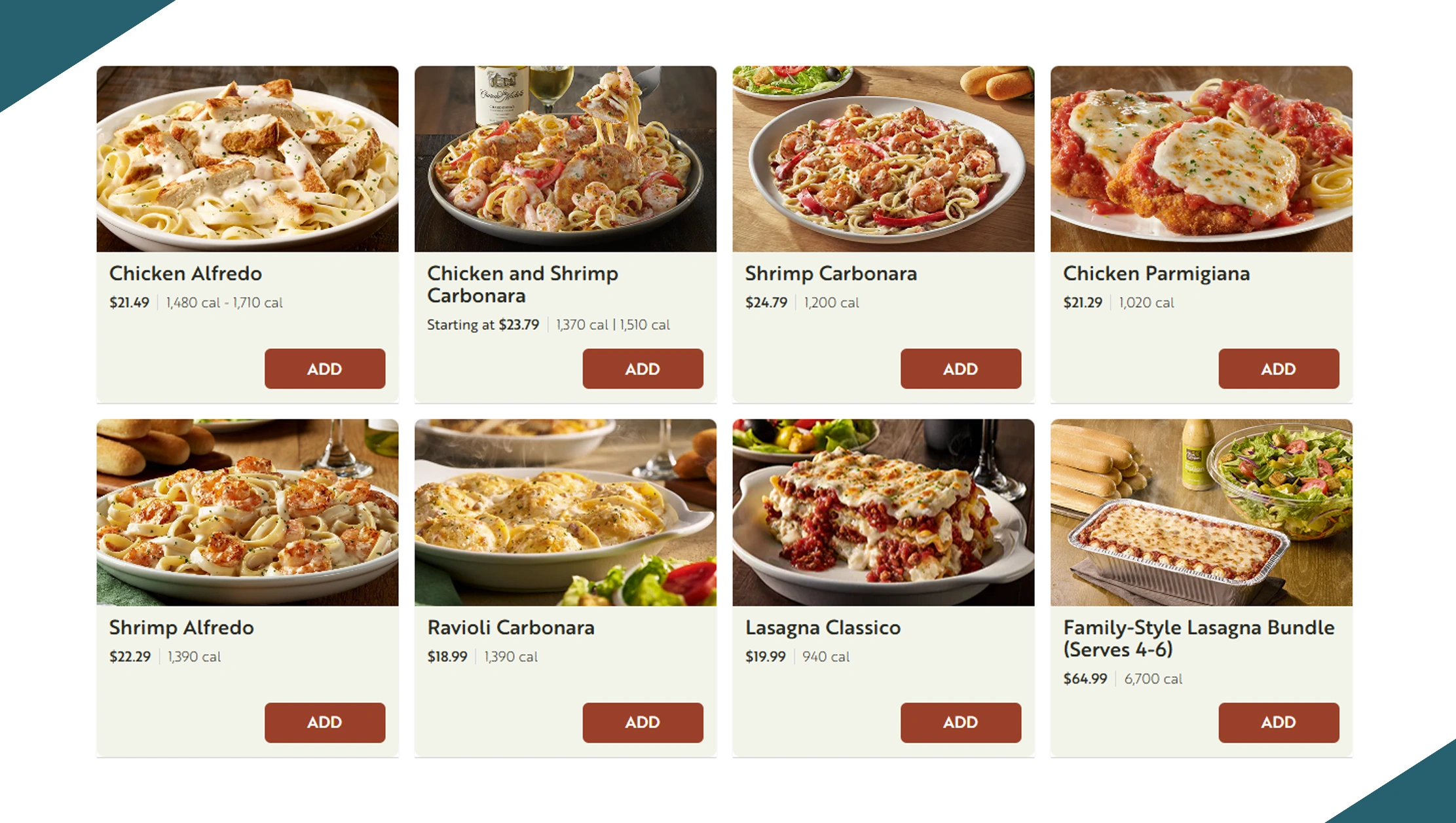Screen dimensions: 1456x823
Task: View Chicken and Shrimp Carbonara details
Action: [x=522, y=284]
